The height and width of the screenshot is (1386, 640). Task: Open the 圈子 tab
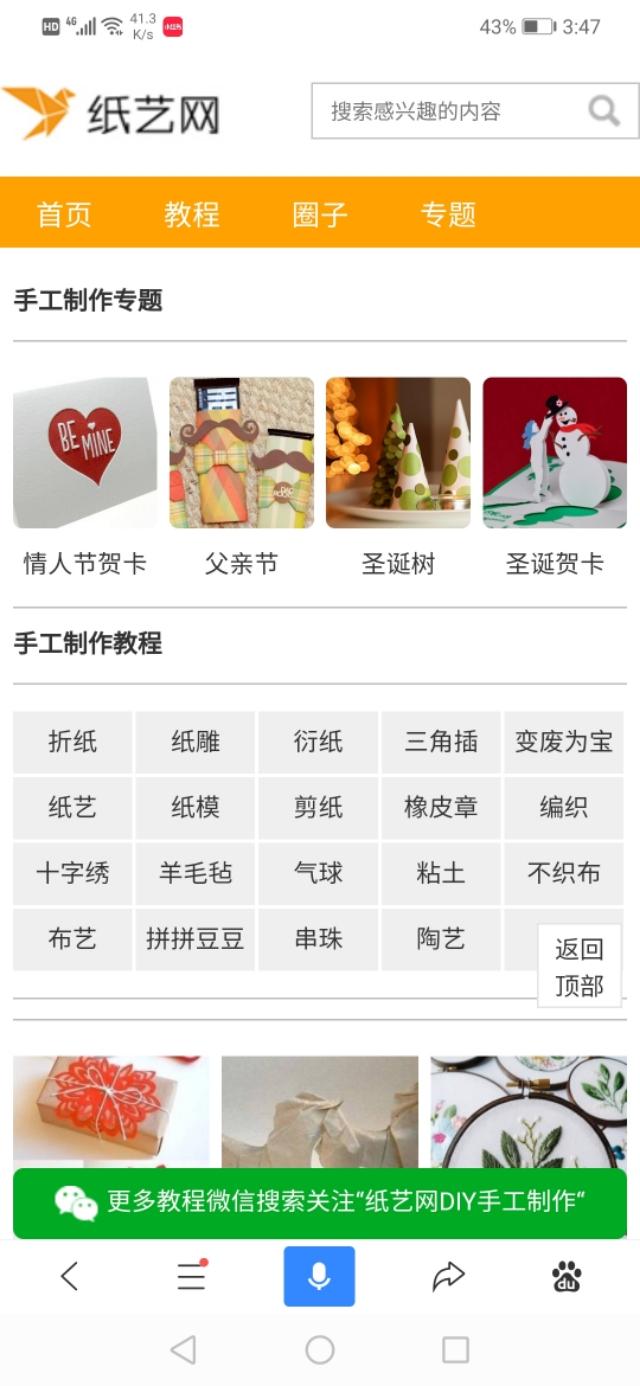(x=320, y=214)
